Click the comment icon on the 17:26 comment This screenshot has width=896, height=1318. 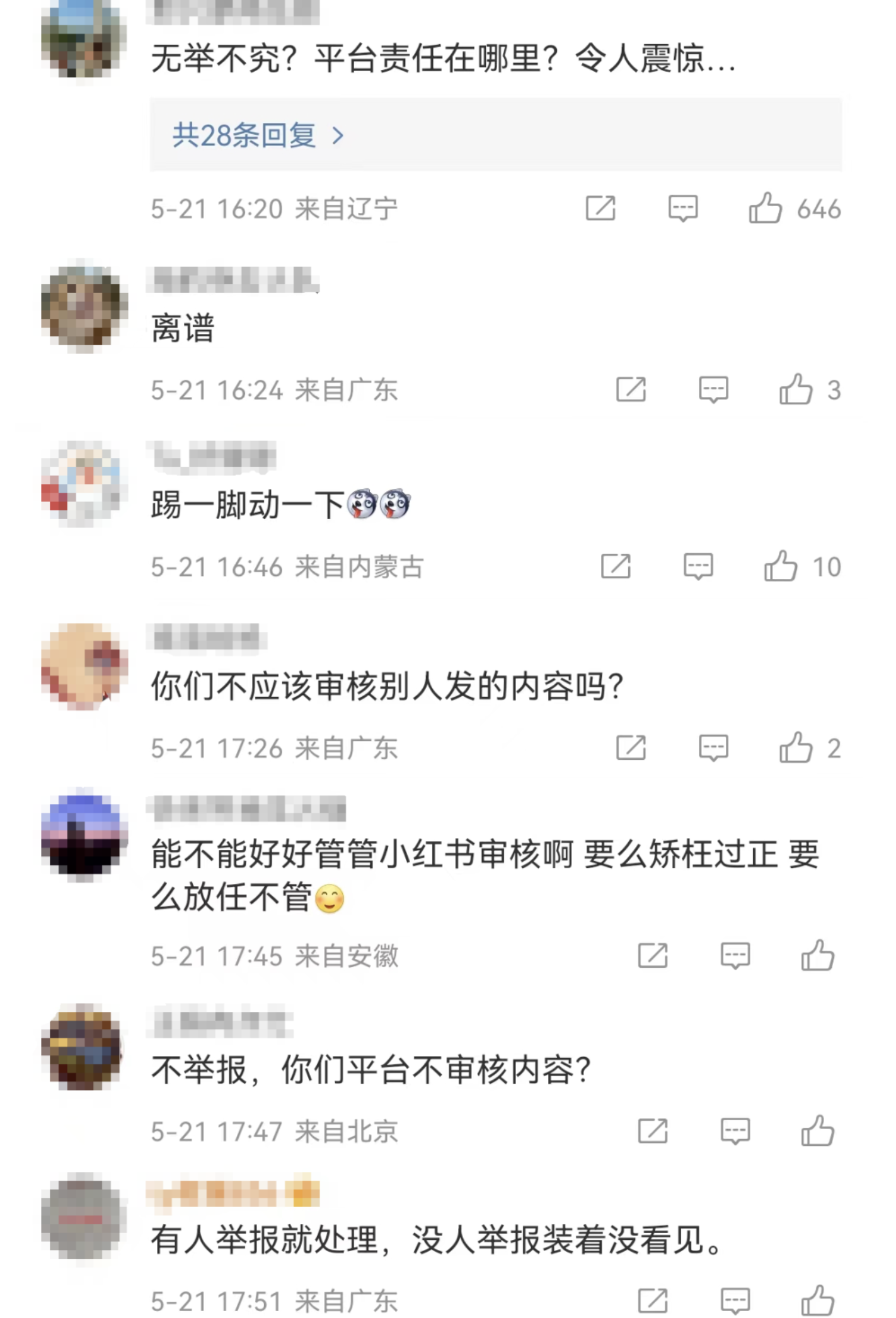(x=715, y=747)
